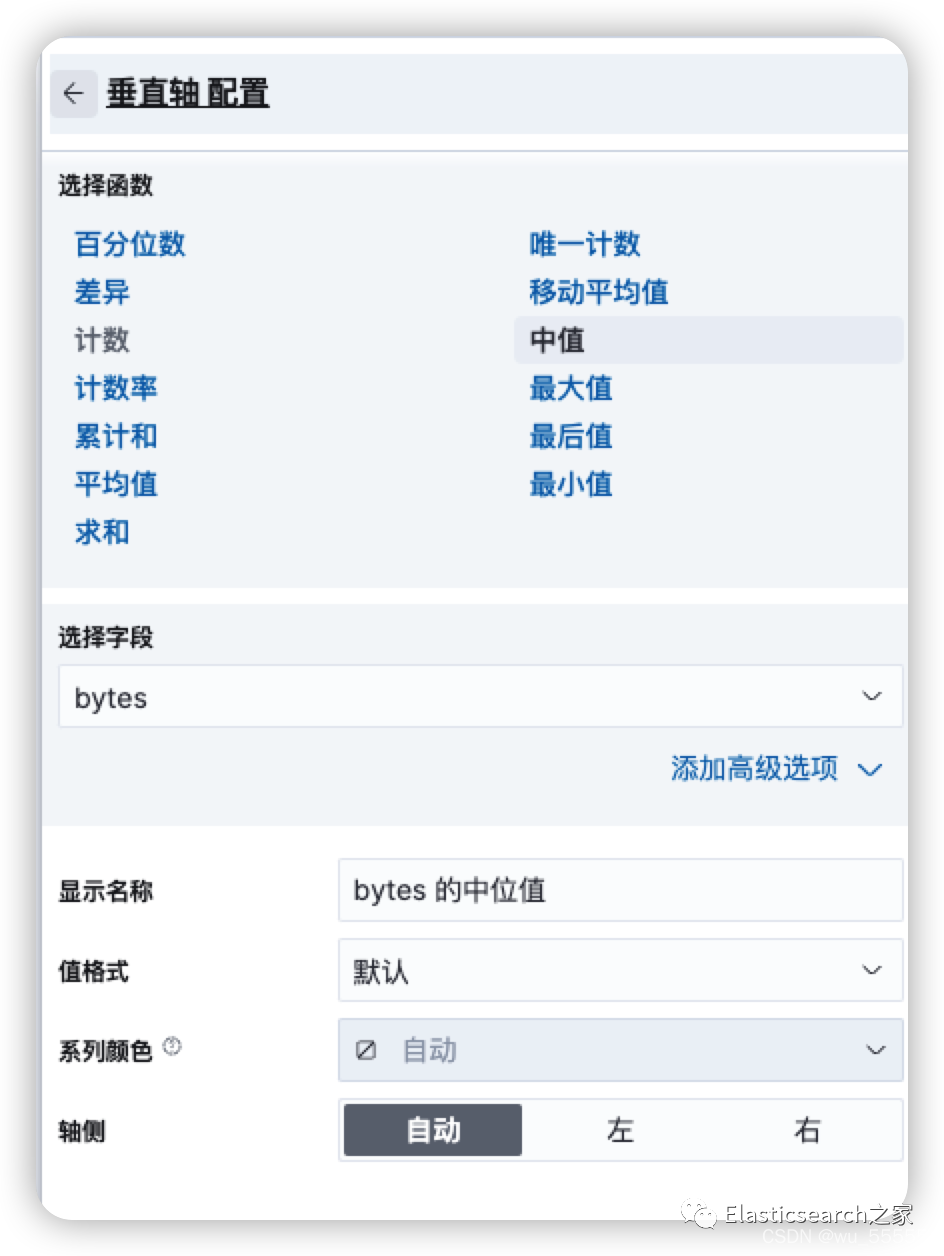Choose the 平均值 function
Image resolution: width=944 pixels, height=1256 pixels.
116,484
